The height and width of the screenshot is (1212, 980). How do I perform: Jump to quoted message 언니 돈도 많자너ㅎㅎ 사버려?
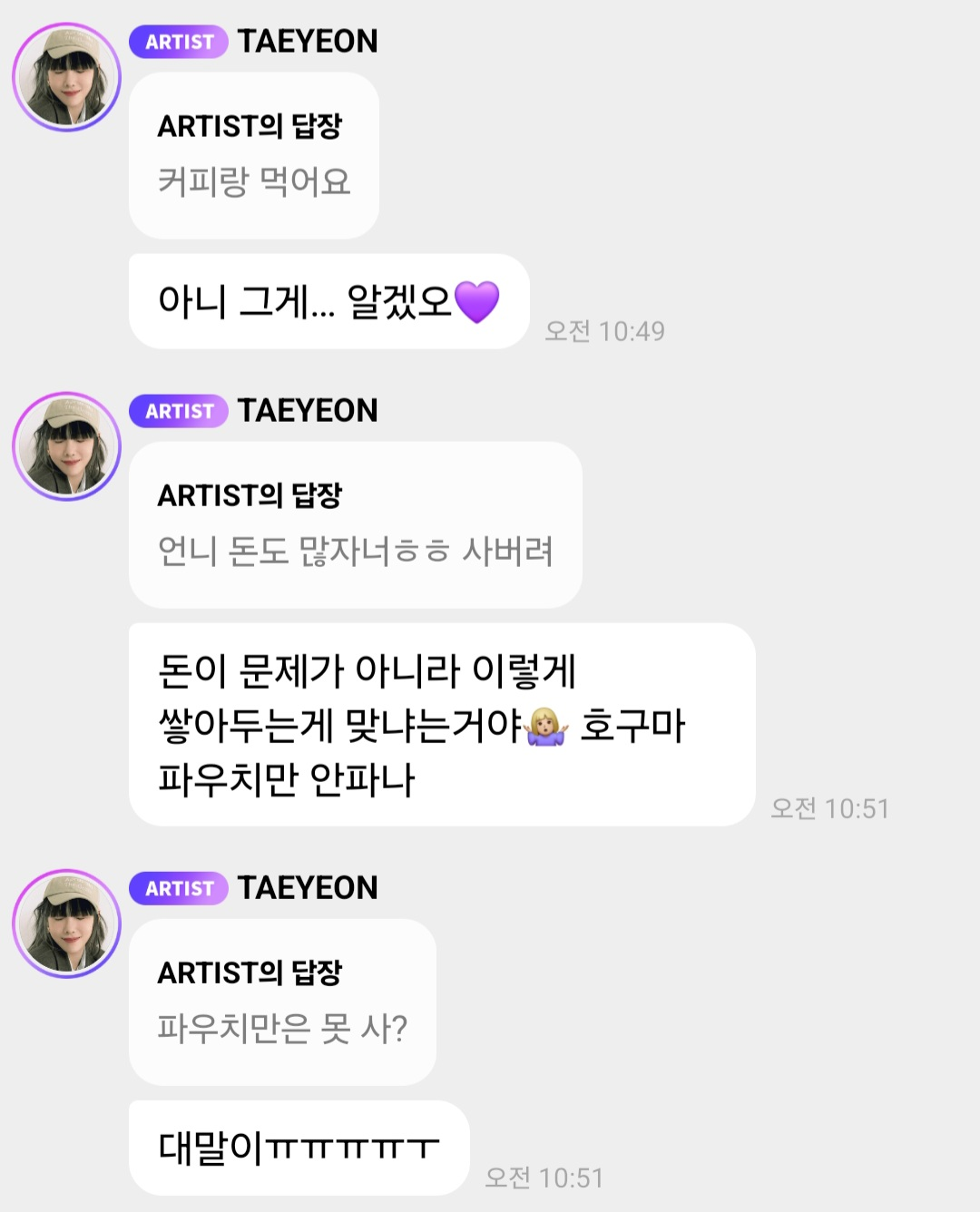click(355, 525)
